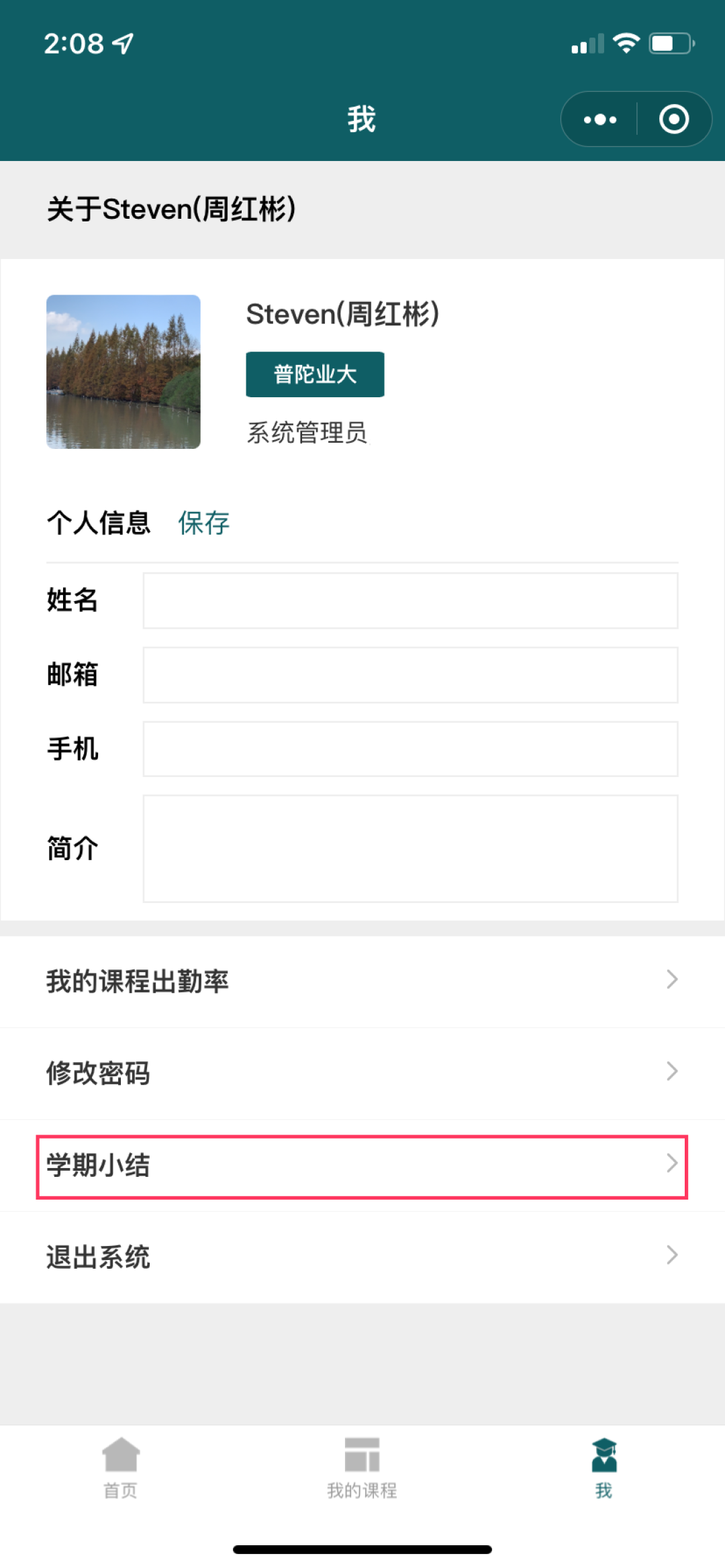Open 学期小结 row

(x=362, y=1165)
